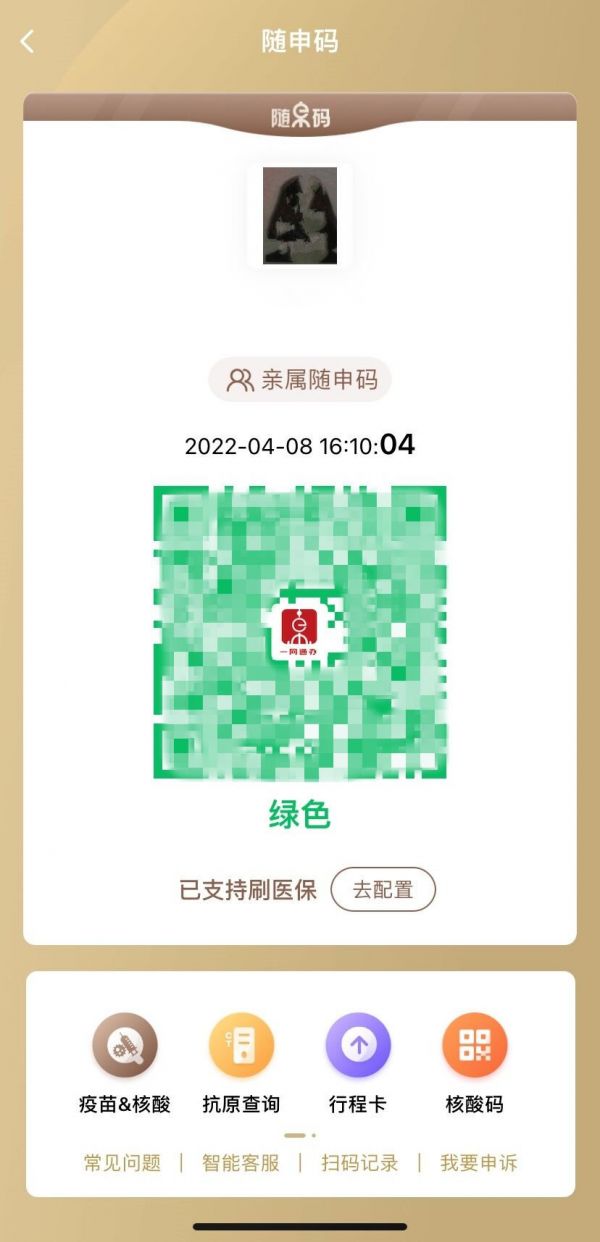600x1242 pixels.
Task: View 常见问题 FAQ
Action: [122, 1163]
